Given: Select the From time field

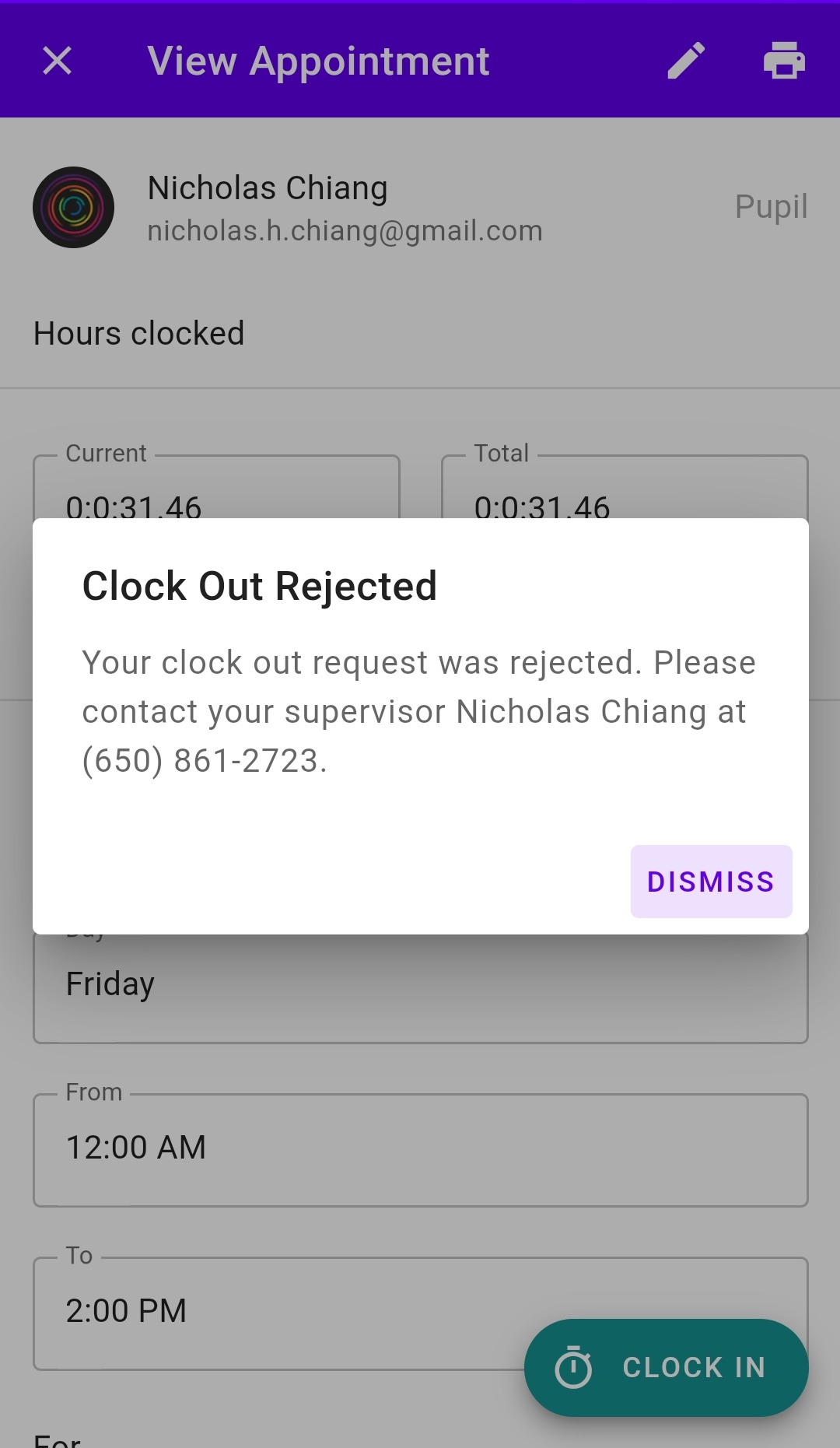Looking at the screenshot, I should [x=421, y=1150].
